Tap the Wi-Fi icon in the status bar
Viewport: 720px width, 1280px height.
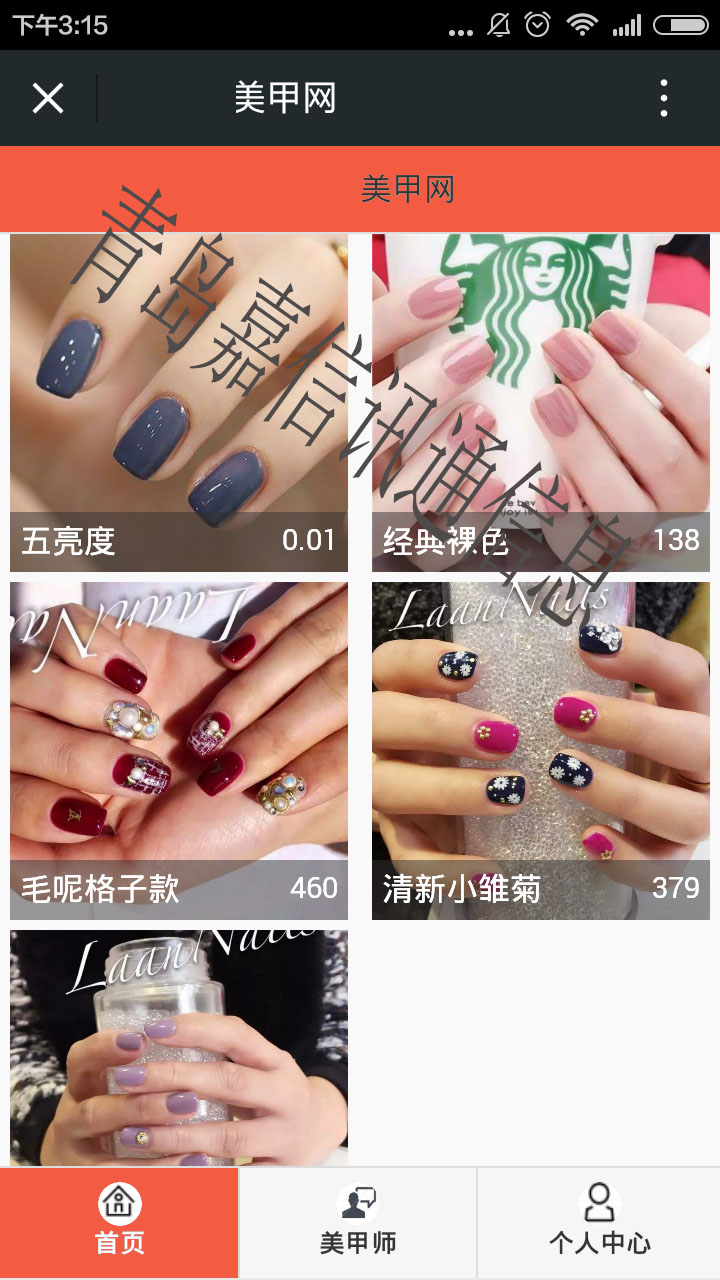click(581, 29)
